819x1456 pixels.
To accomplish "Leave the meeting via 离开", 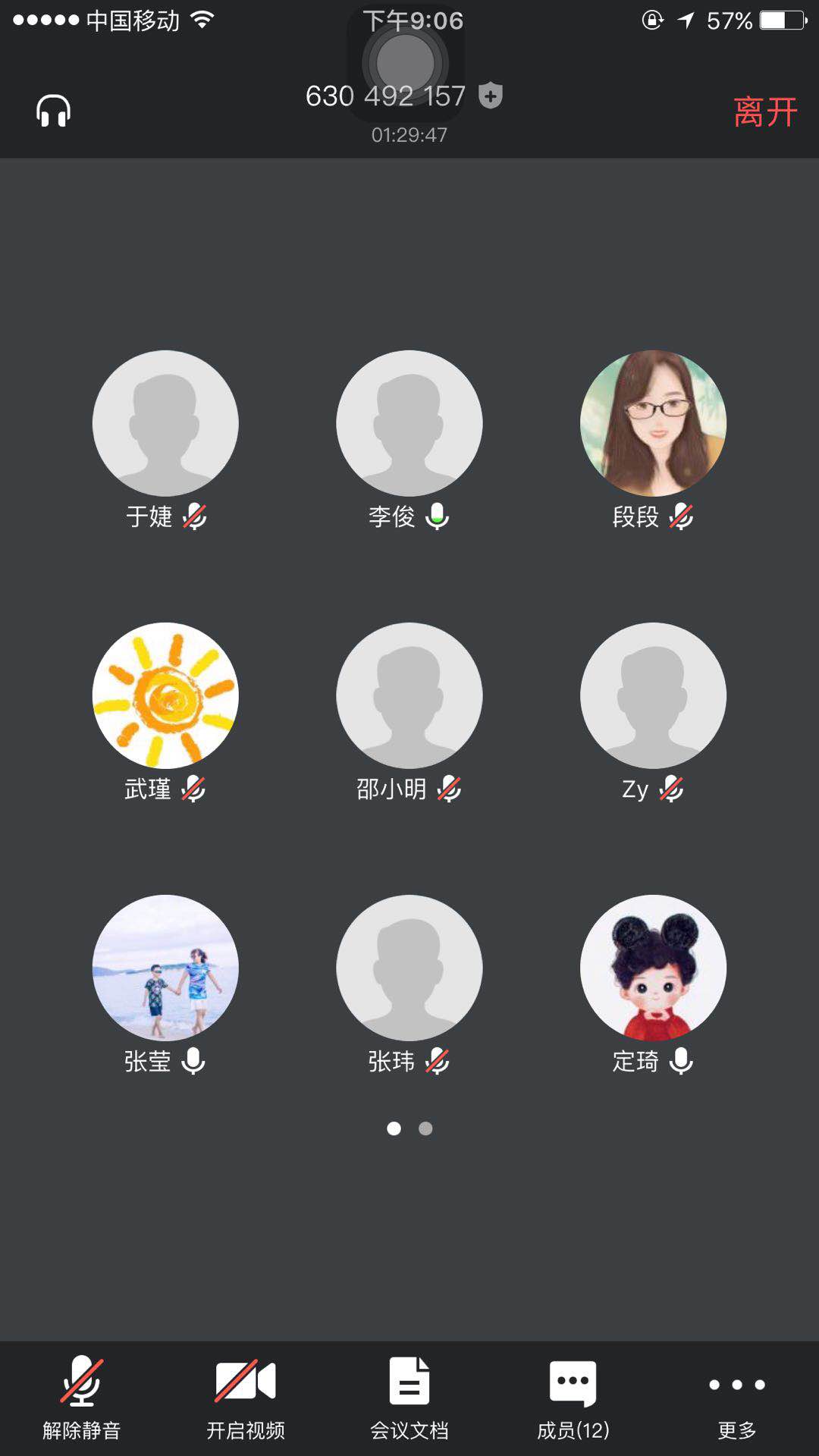I will click(x=765, y=112).
